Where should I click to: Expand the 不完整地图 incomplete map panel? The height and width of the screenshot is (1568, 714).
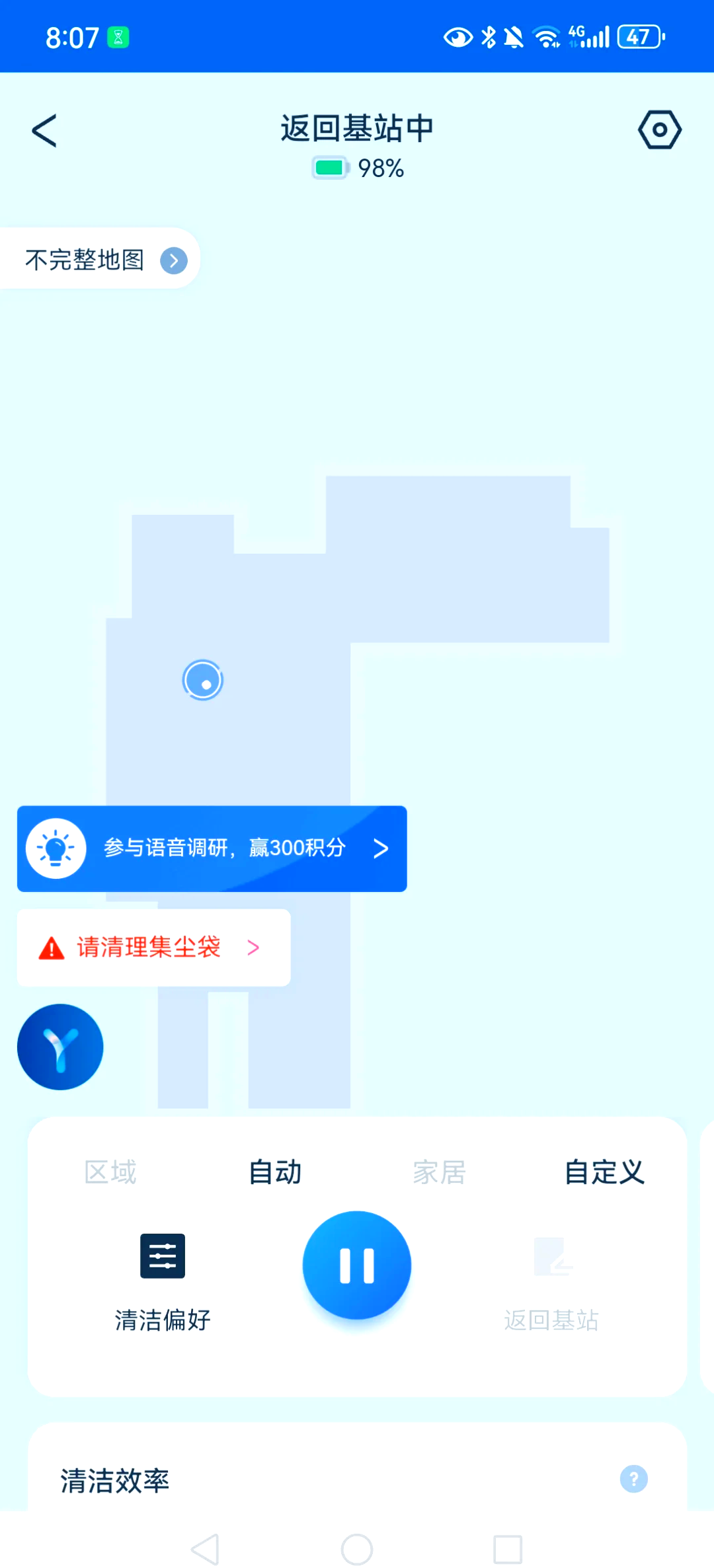click(x=99, y=259)
